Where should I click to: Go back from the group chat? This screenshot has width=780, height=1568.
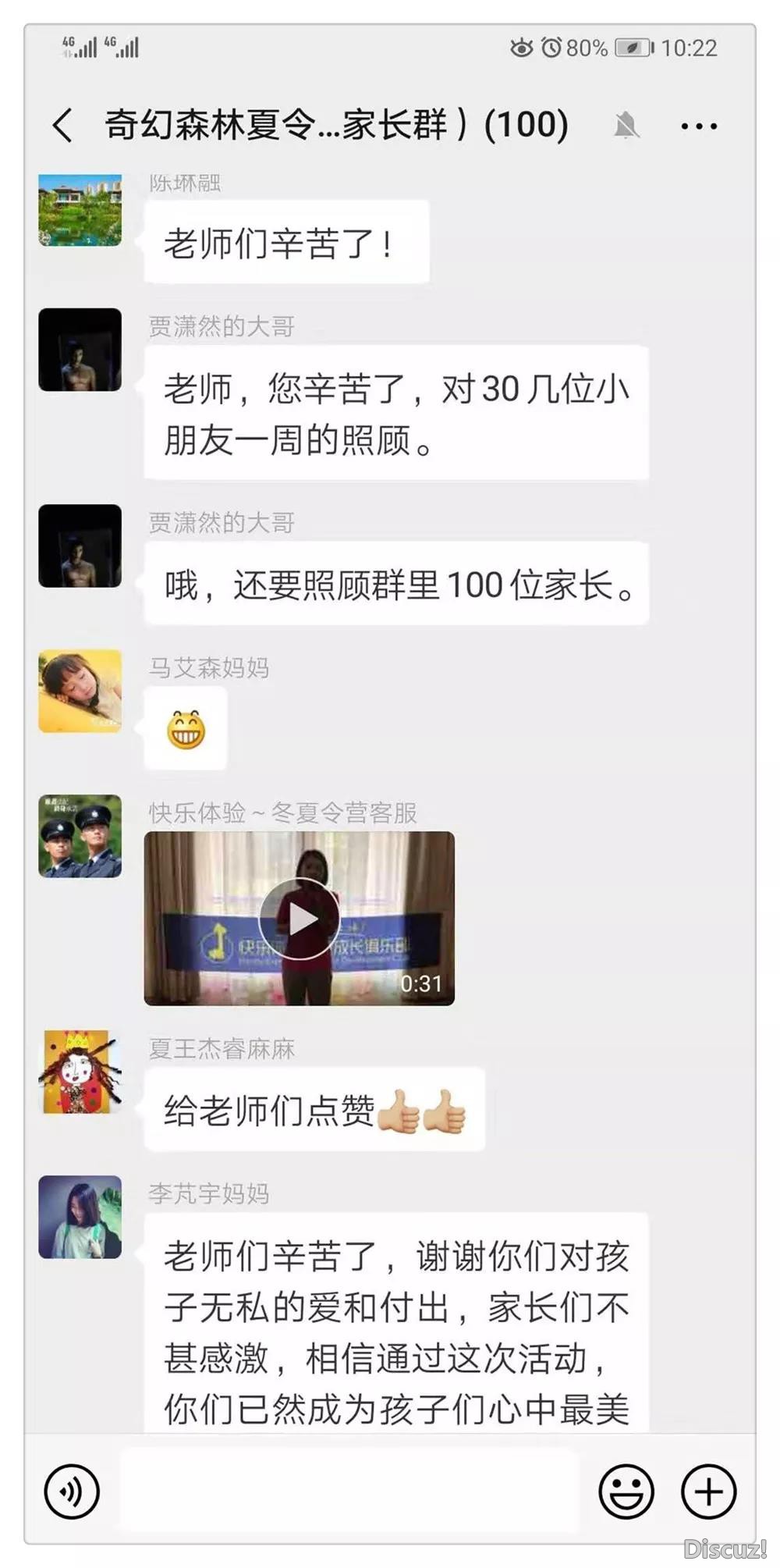62,126
